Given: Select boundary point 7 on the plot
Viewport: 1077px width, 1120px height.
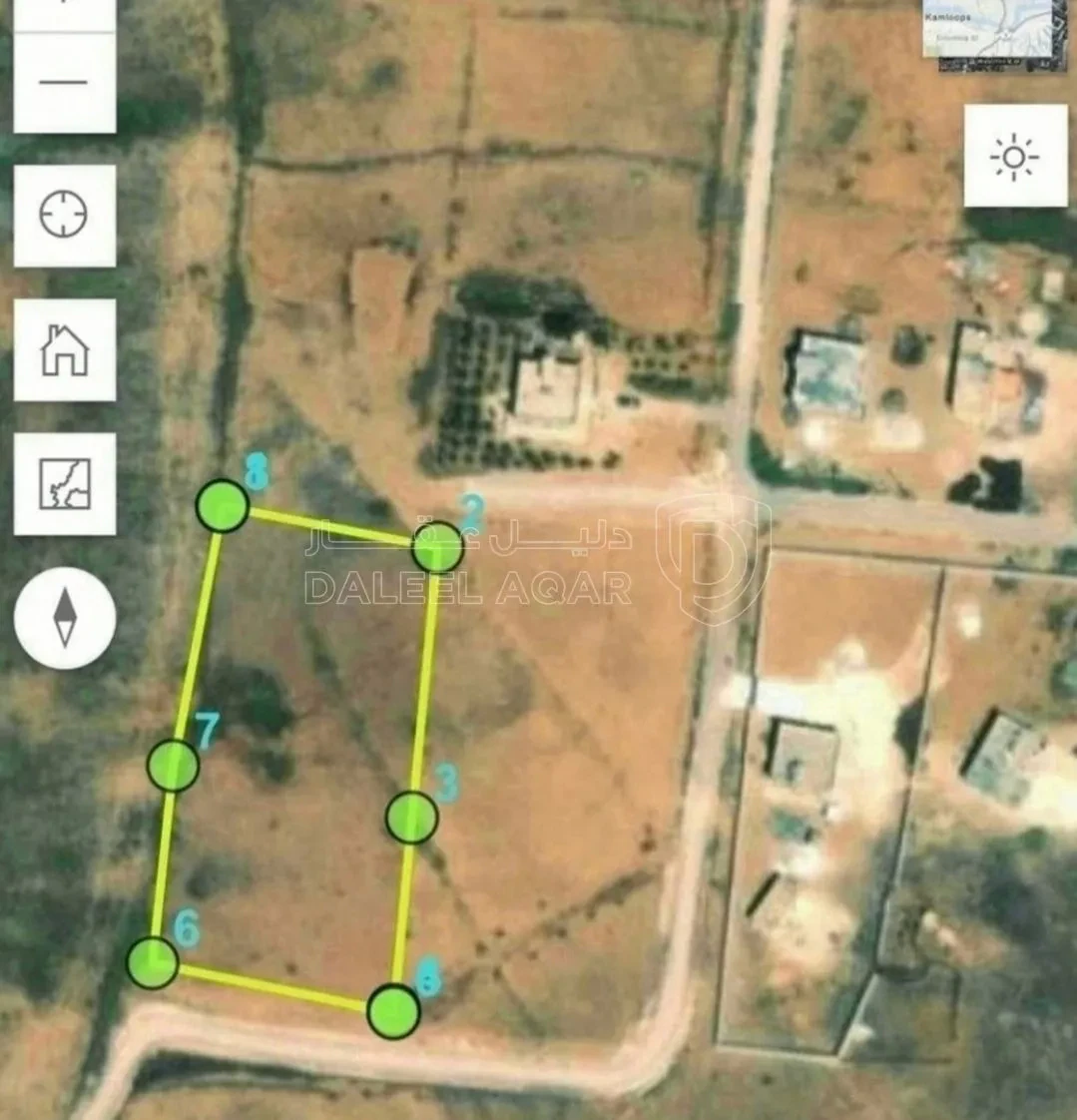Looking at the screenshot, I should click(x=173, y=765).
